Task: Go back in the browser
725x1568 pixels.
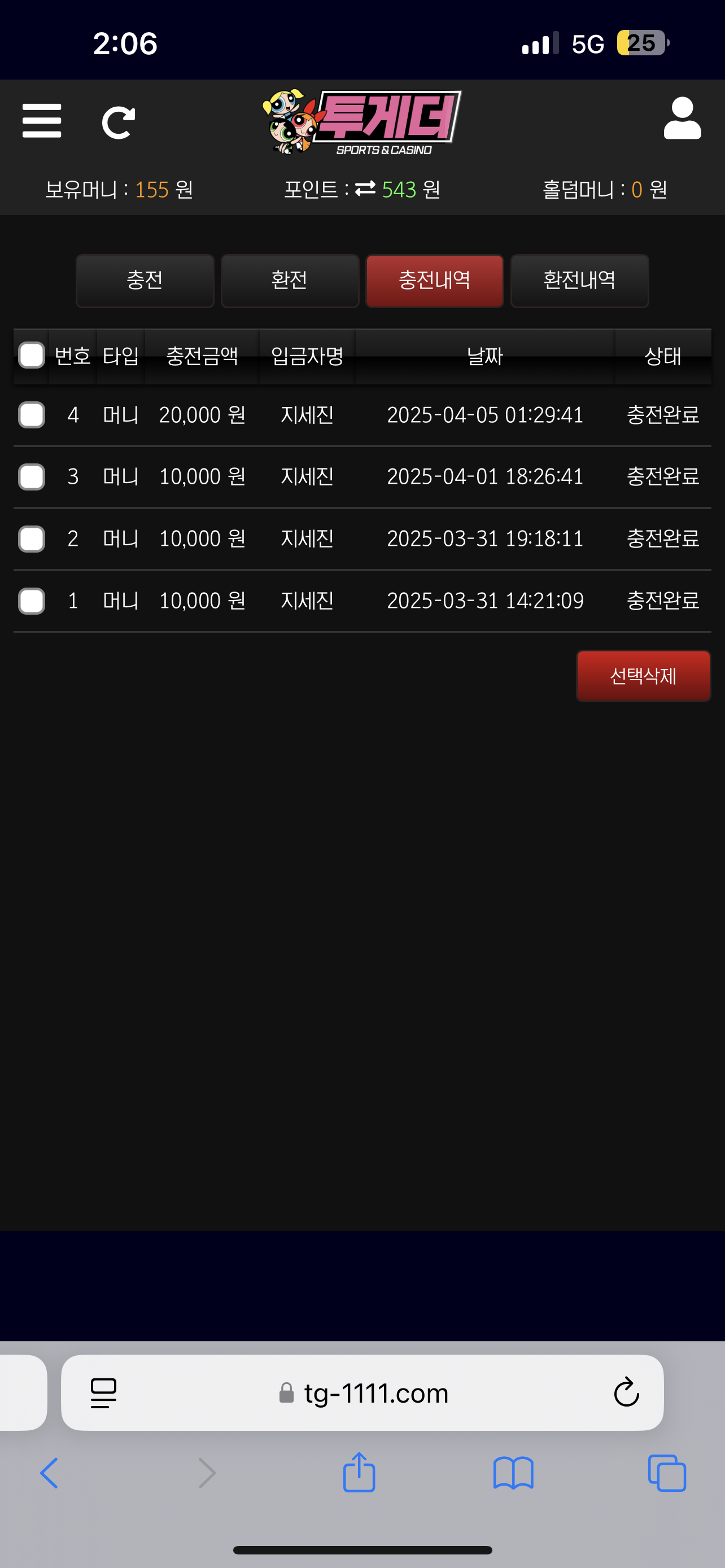Action: coord(49,1473)
